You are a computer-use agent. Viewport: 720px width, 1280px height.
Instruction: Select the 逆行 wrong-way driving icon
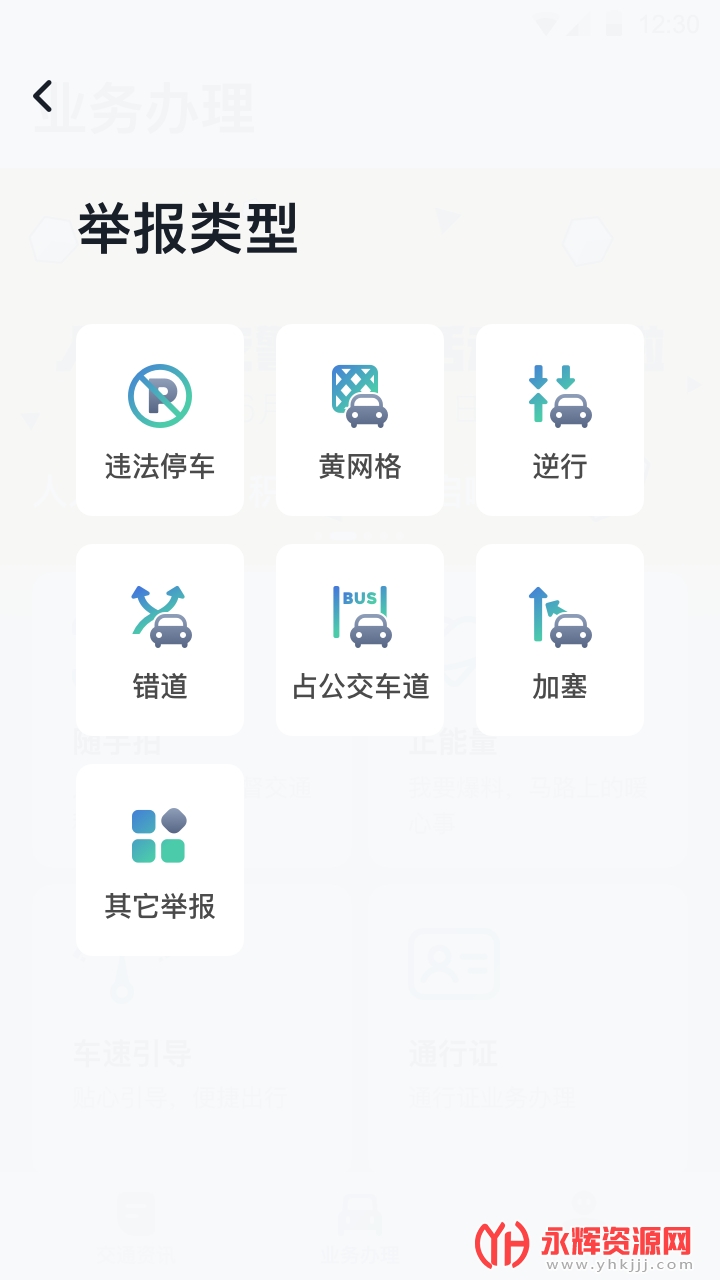559,392
